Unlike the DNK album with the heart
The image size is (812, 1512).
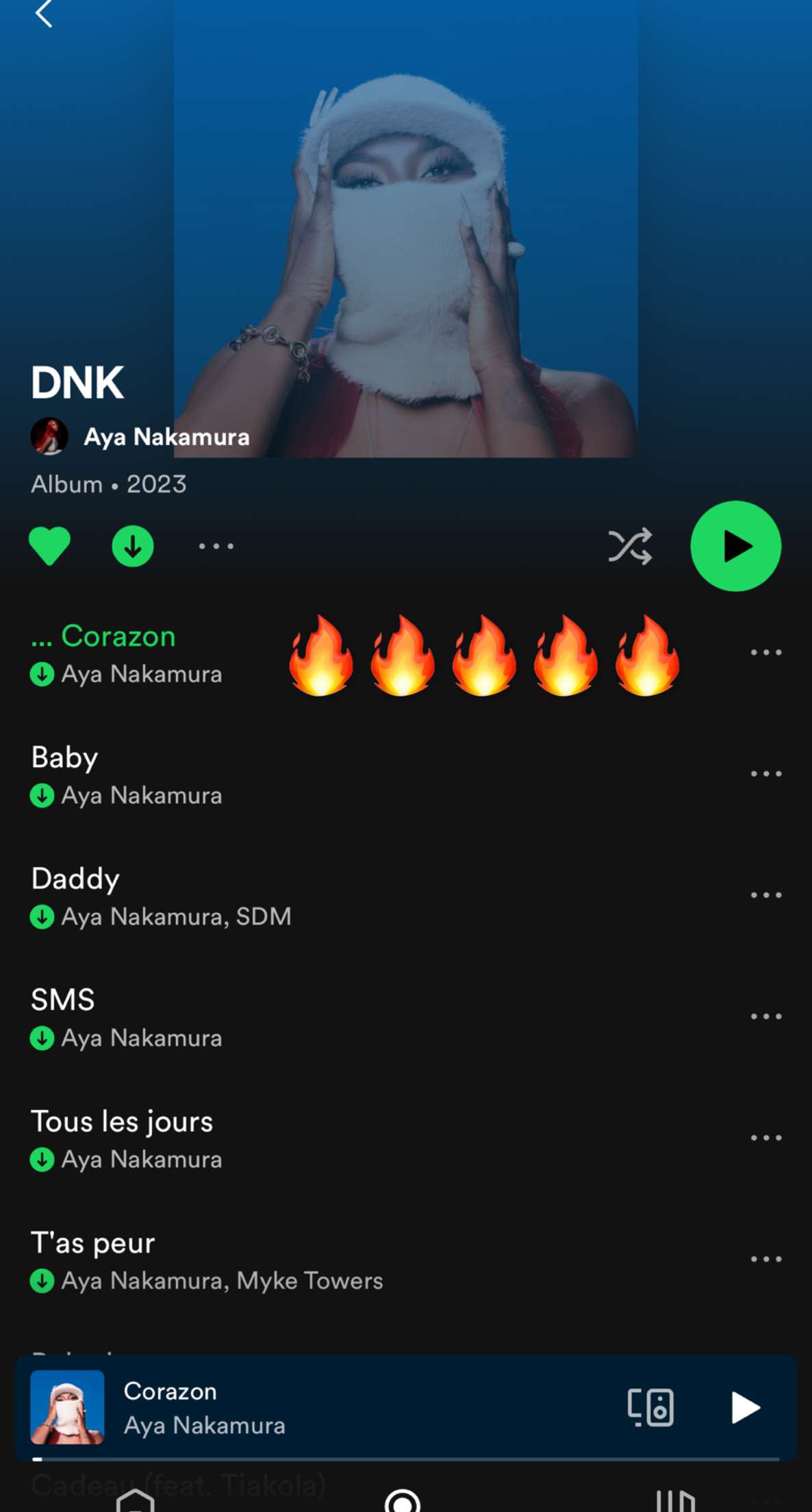[x=49, y=546]
